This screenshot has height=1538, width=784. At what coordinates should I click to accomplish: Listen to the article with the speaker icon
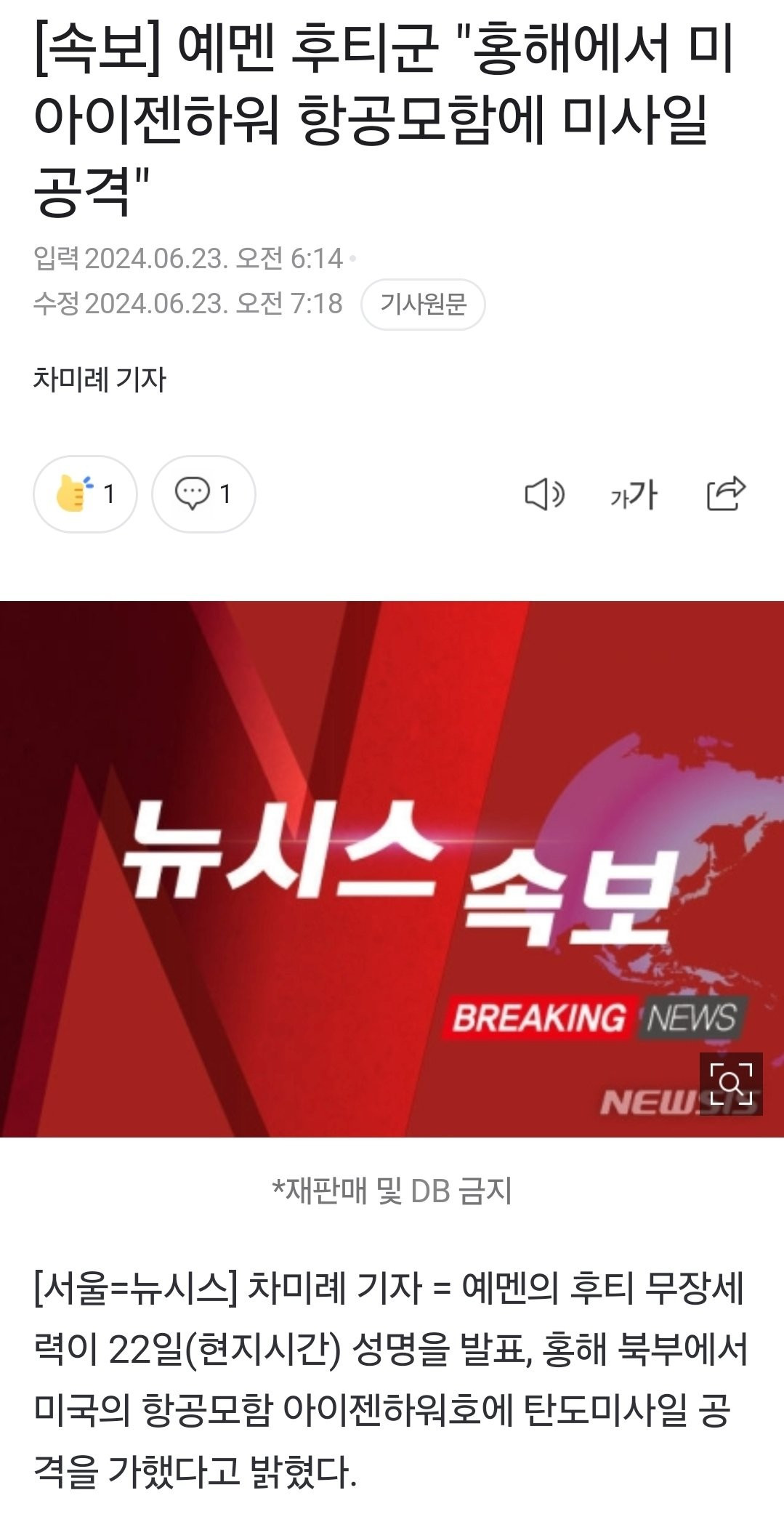pos(544,495)
